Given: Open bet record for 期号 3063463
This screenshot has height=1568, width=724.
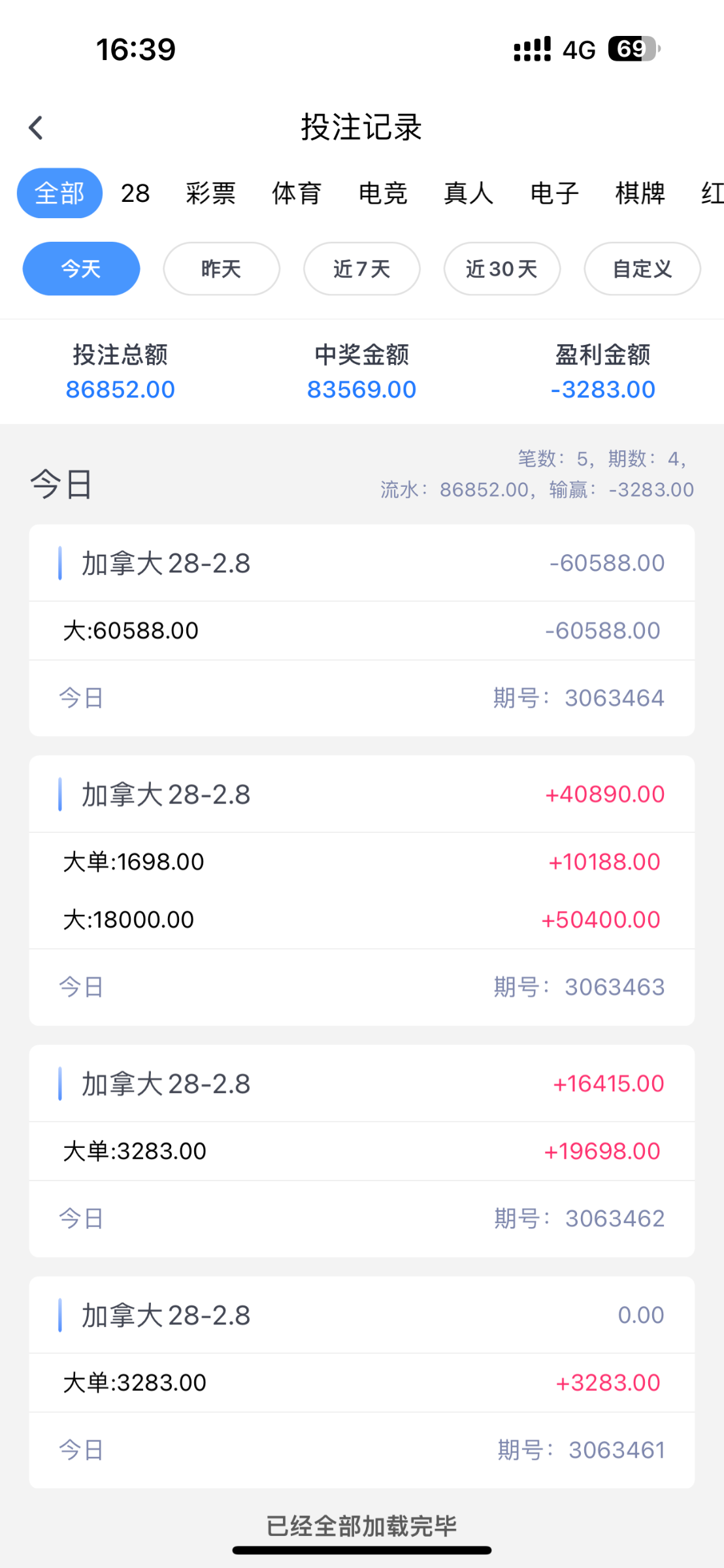Looking at the screenshot, I should [361, 890].
